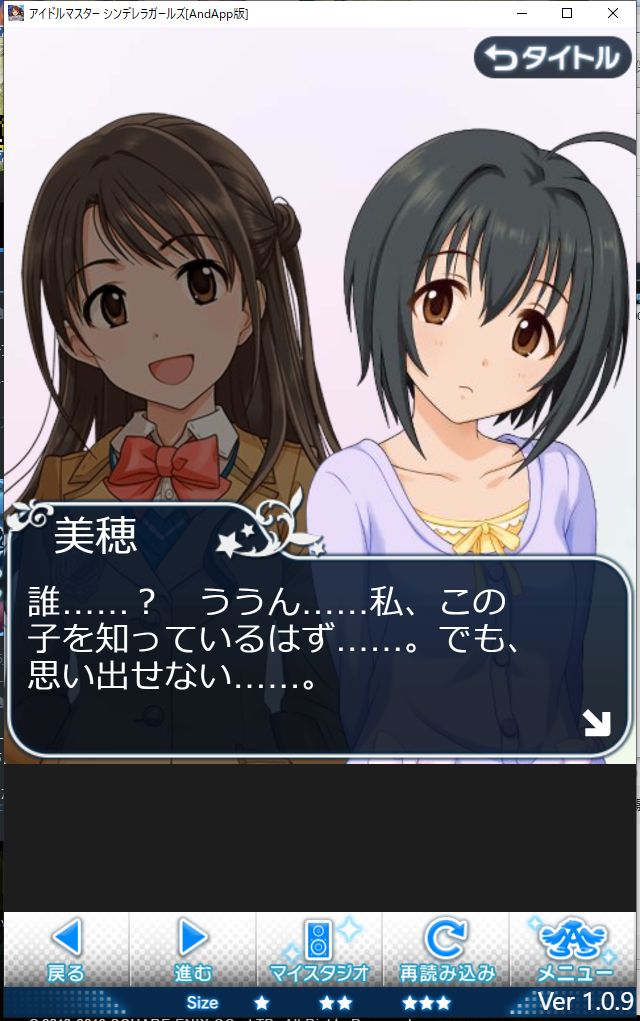
Task: Open the メニュー
Action: click(574, 949)
